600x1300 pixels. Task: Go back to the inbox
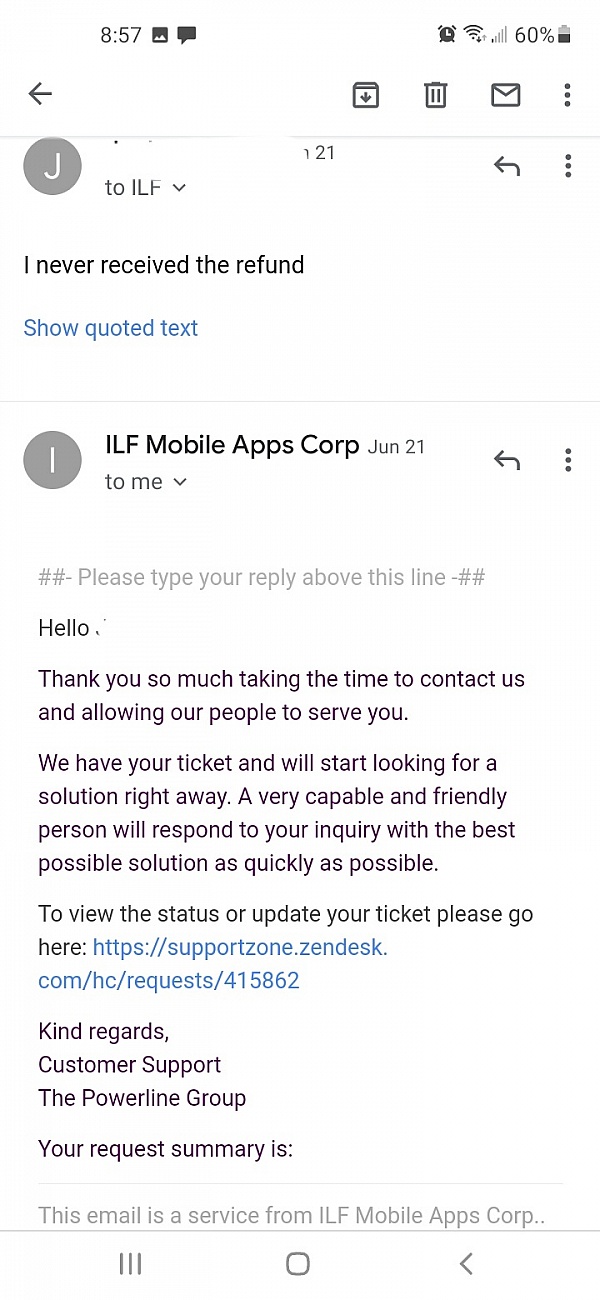(40, 94)
